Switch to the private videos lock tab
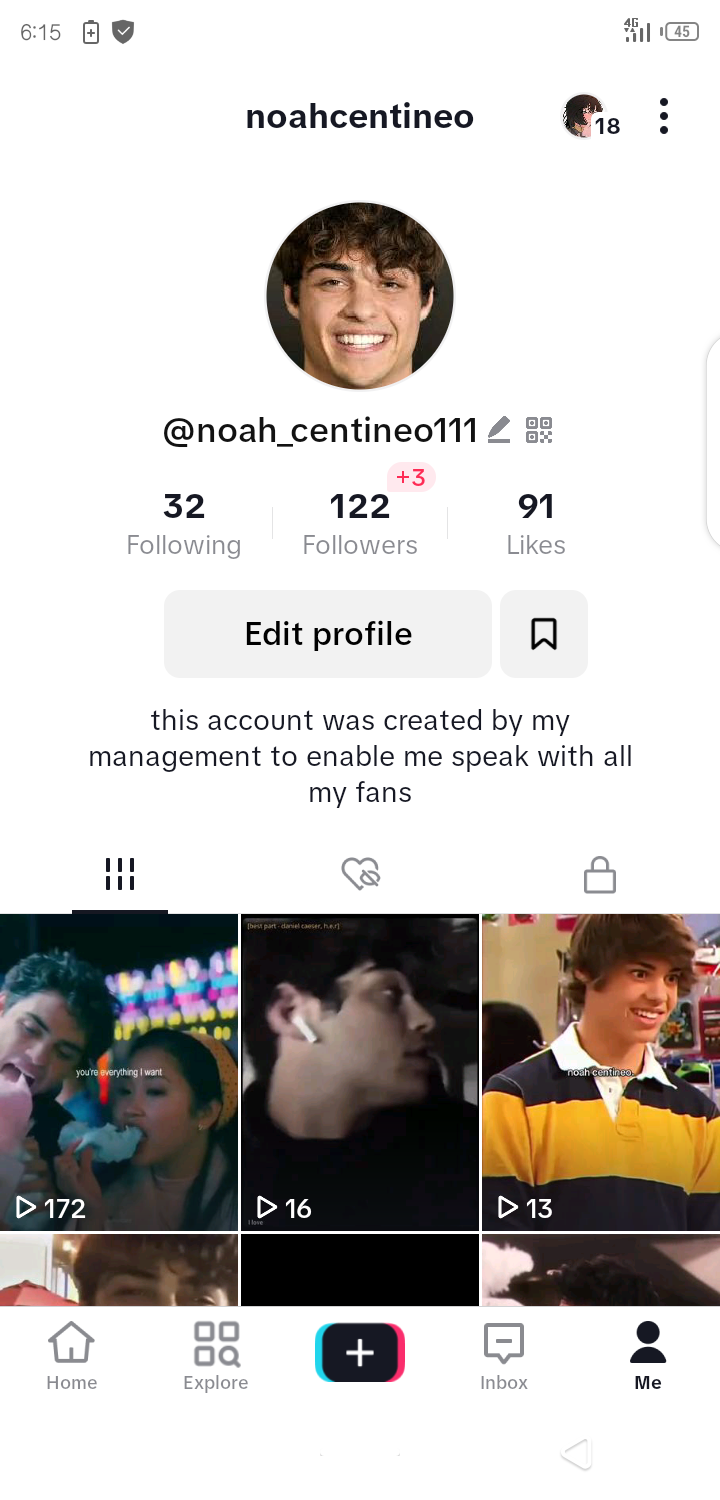The image size is (720, 1500). pyautogui.click(x=599, y=874)
